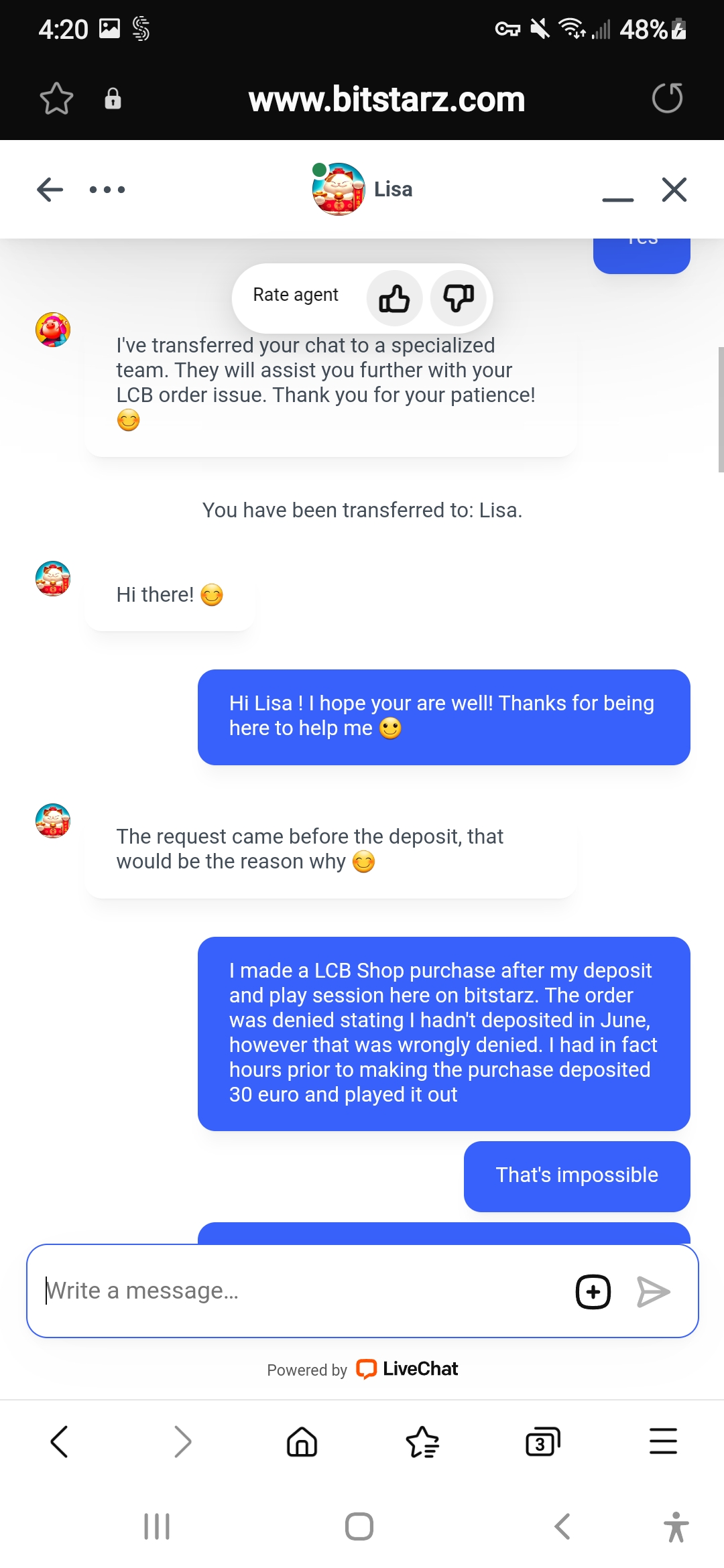The height and width of the screenshot is (1568, 724).
Task: View the three open browser tabs
Action: click(x=542, y=1441)
